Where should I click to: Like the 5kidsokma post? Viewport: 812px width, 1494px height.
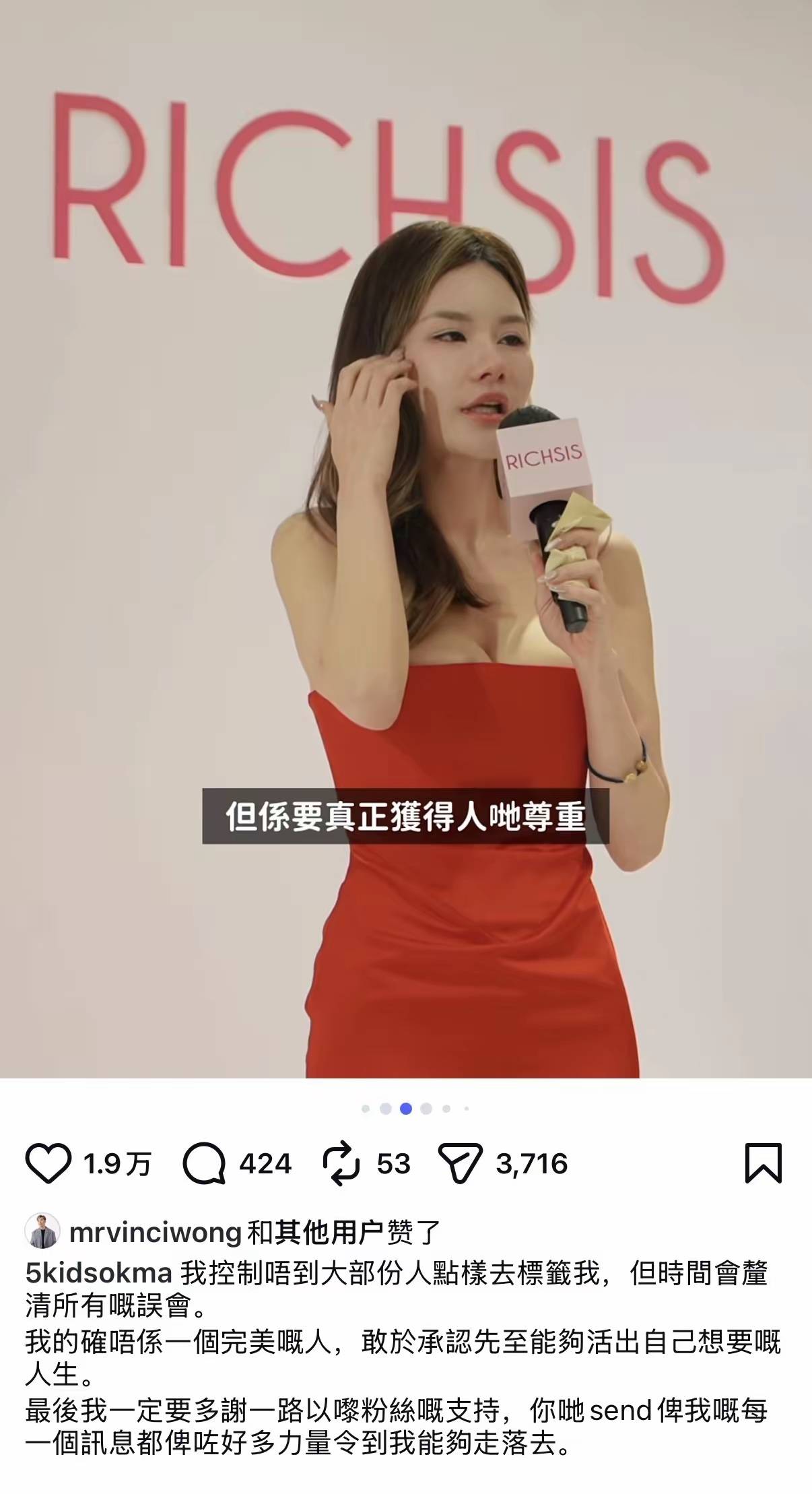[x=48, y=1163]
